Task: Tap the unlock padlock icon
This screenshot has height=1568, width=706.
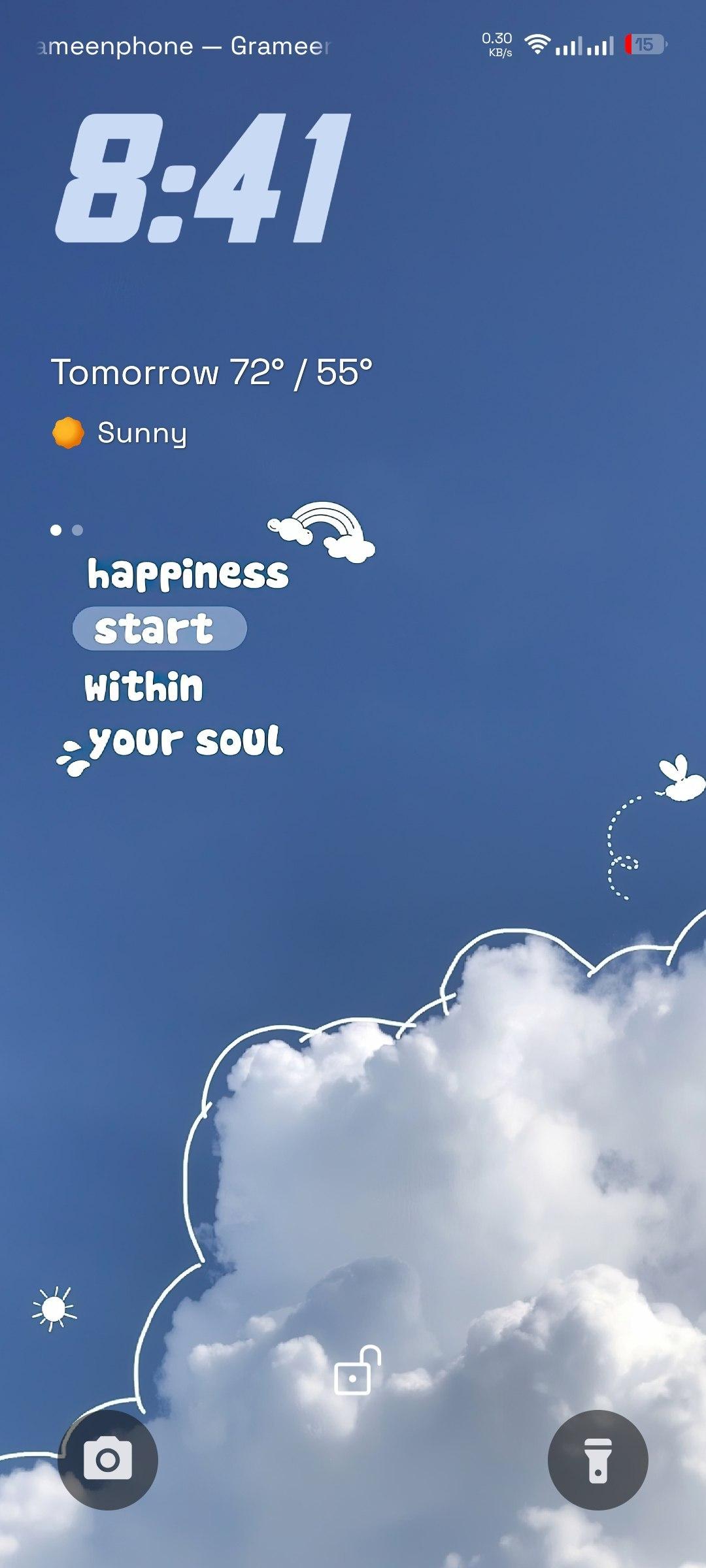Action: pos(356,1372)
